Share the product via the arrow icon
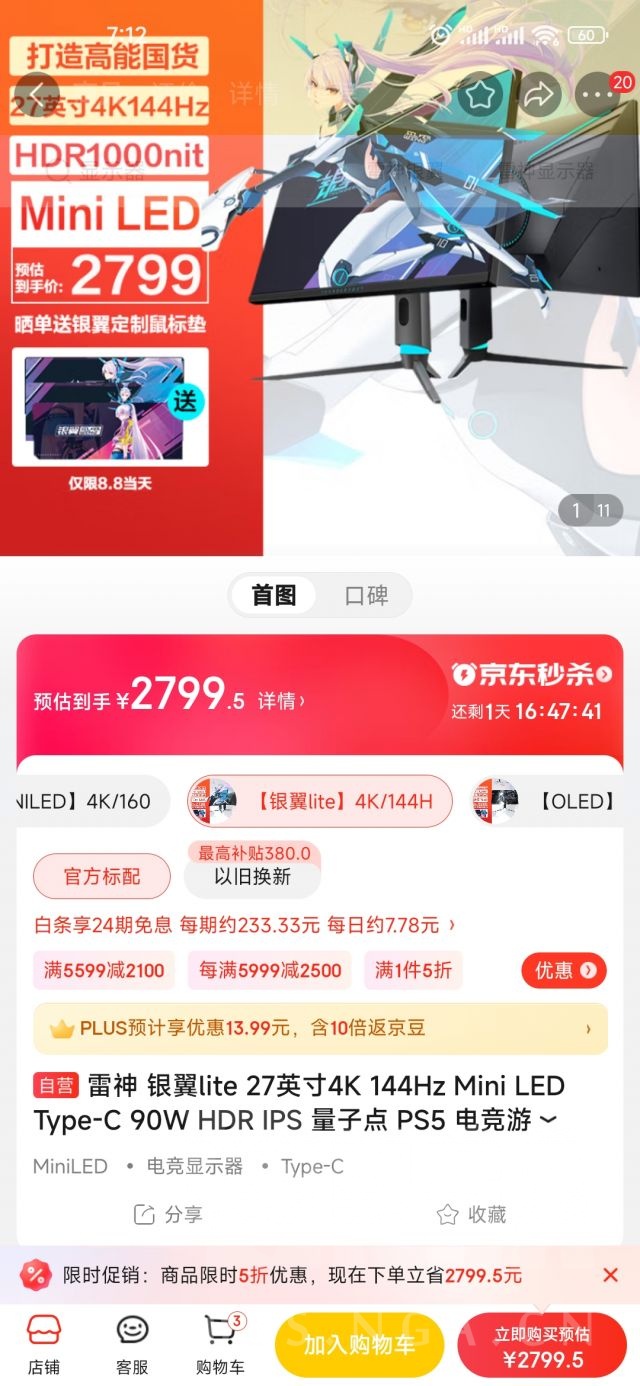 540,95
